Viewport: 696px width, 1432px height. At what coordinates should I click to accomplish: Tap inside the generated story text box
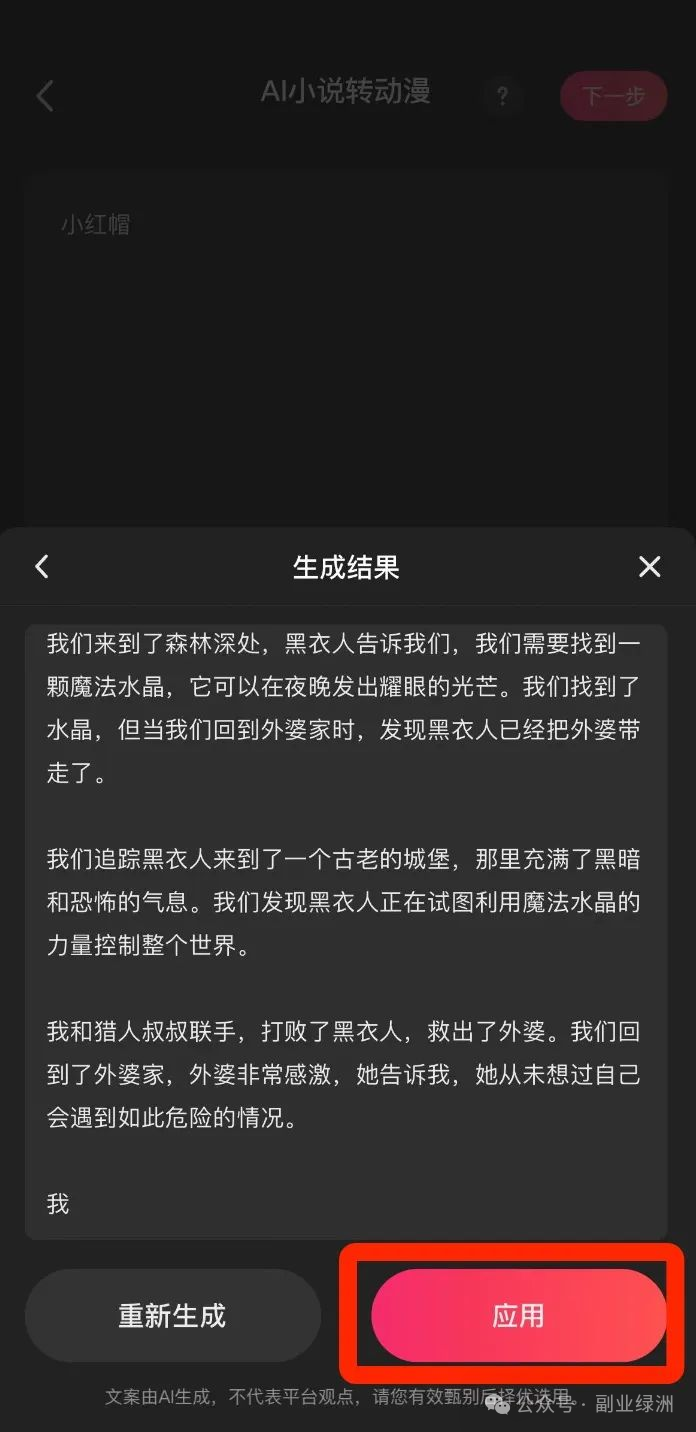tap(346, 932)
